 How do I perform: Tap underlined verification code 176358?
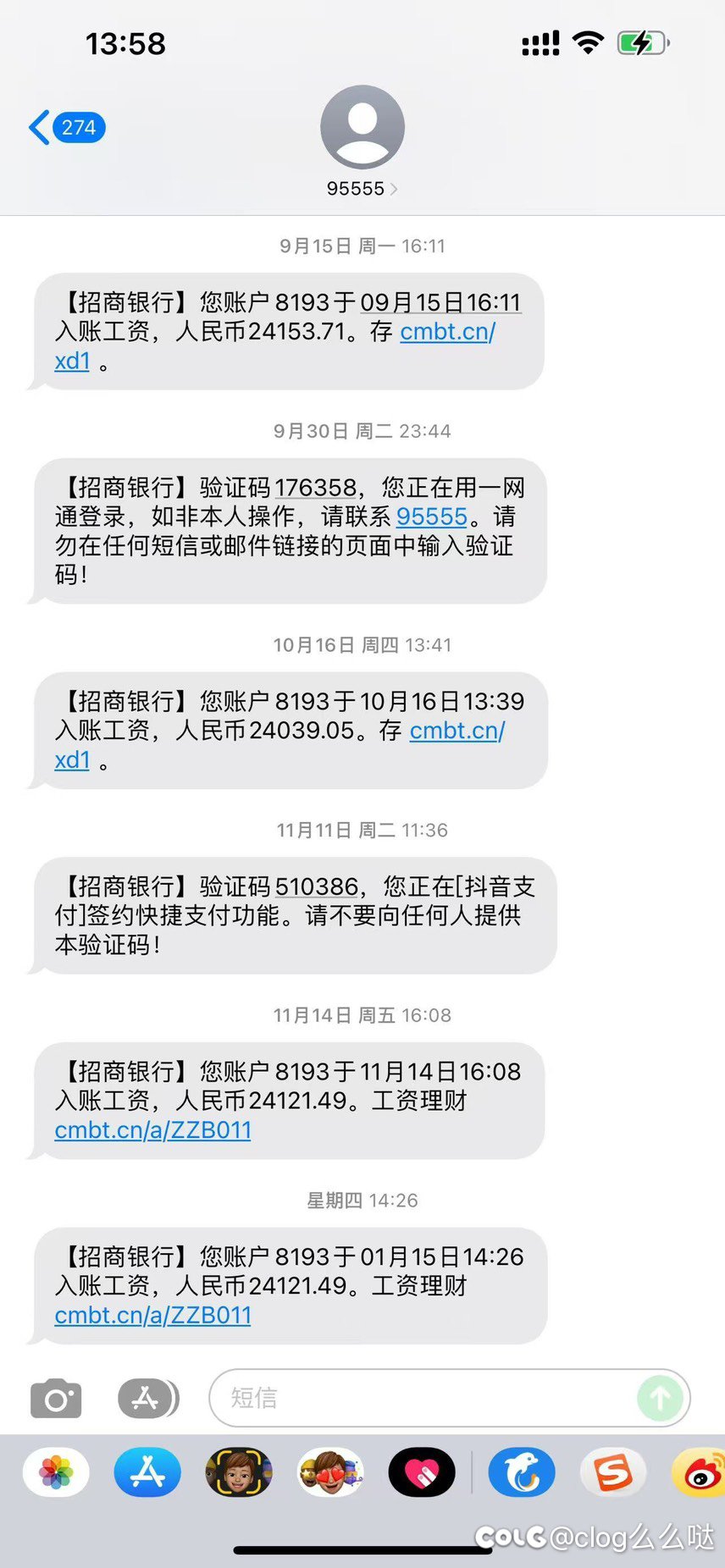click(x=315, y=488)
